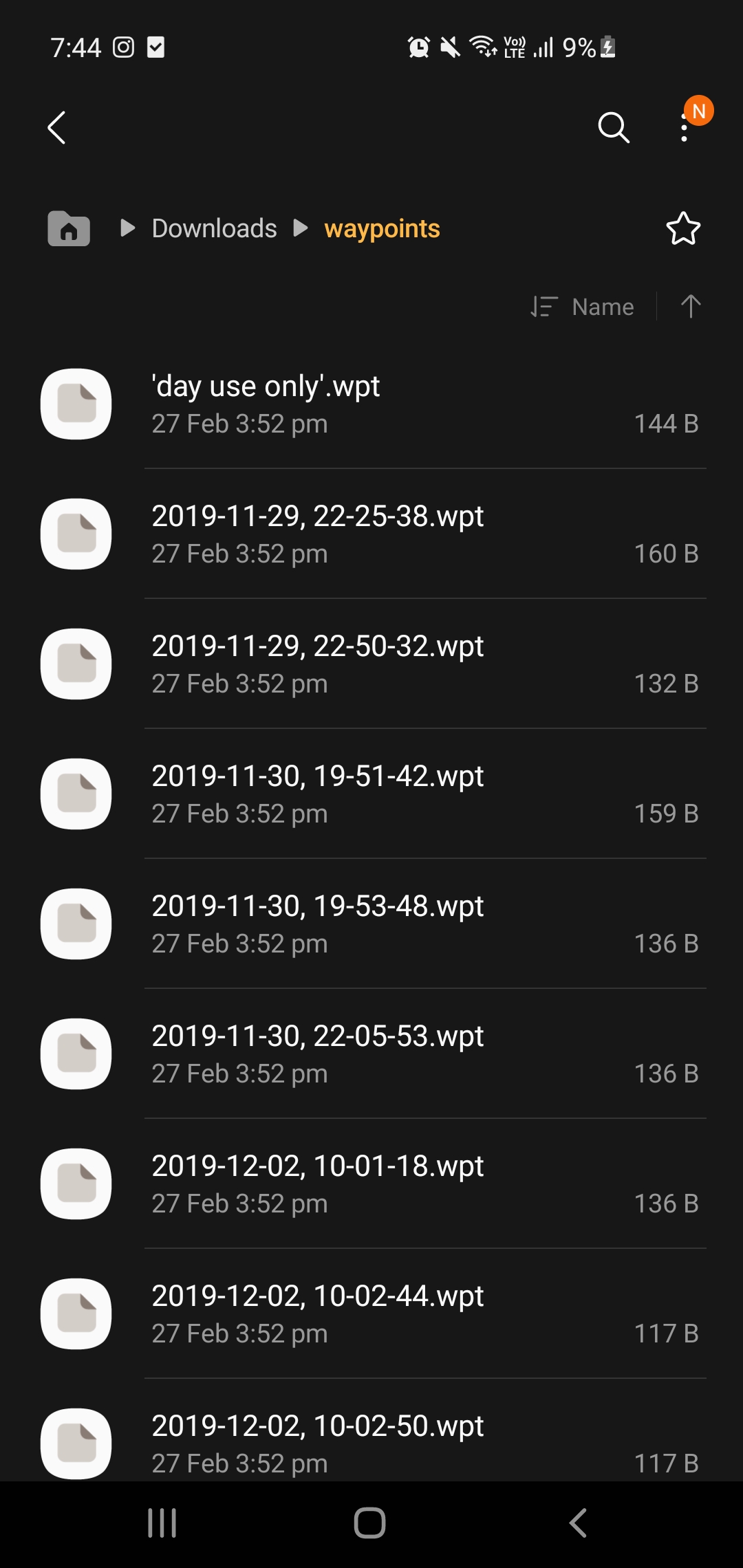Open the 'day use only'.wpt file
This screenshot has width=743, height=1568.
click(371, 404)
